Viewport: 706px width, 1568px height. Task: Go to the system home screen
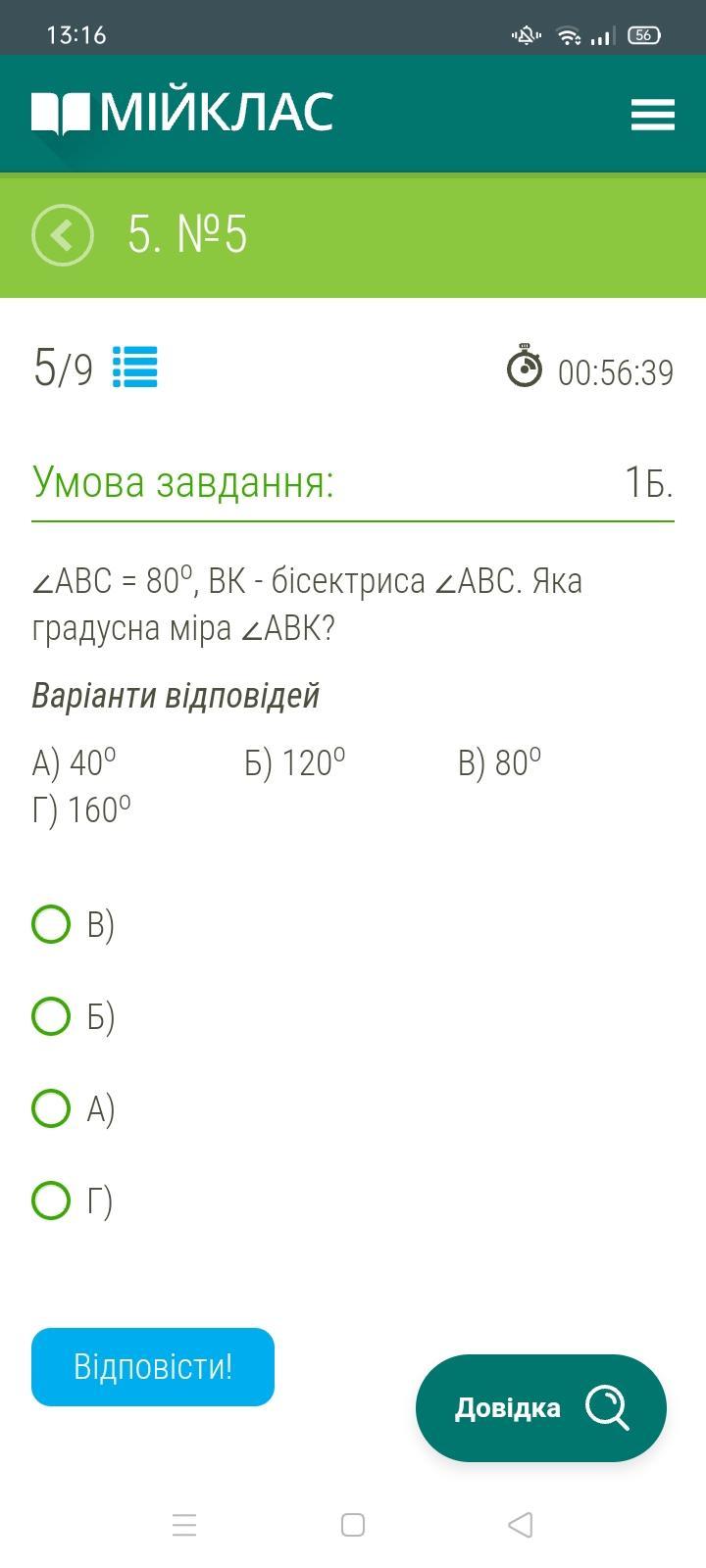click(x=353, y=1525)
